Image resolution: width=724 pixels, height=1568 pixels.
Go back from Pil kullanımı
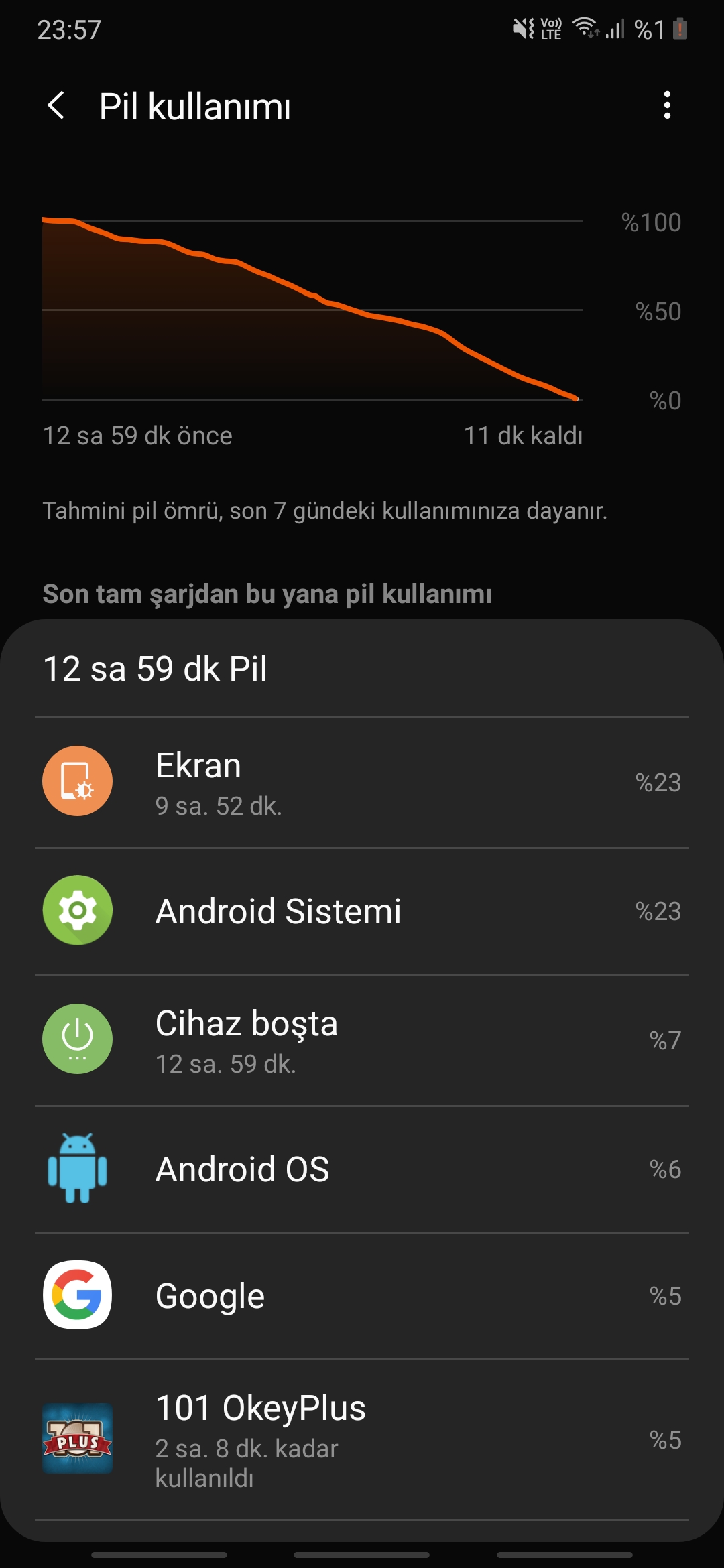pyautogui.click(x=56, y=106)
